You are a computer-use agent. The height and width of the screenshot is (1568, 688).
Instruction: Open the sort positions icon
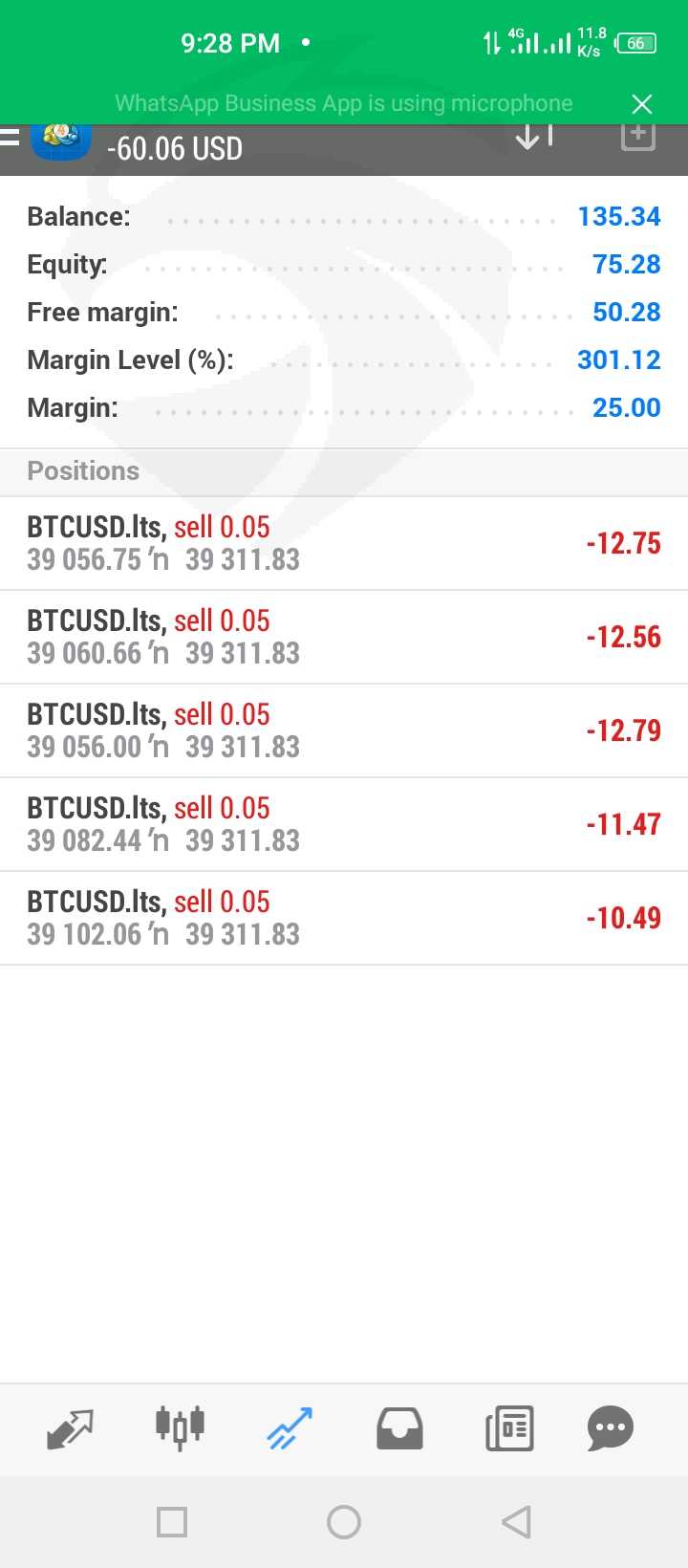[x=534, y=137]
